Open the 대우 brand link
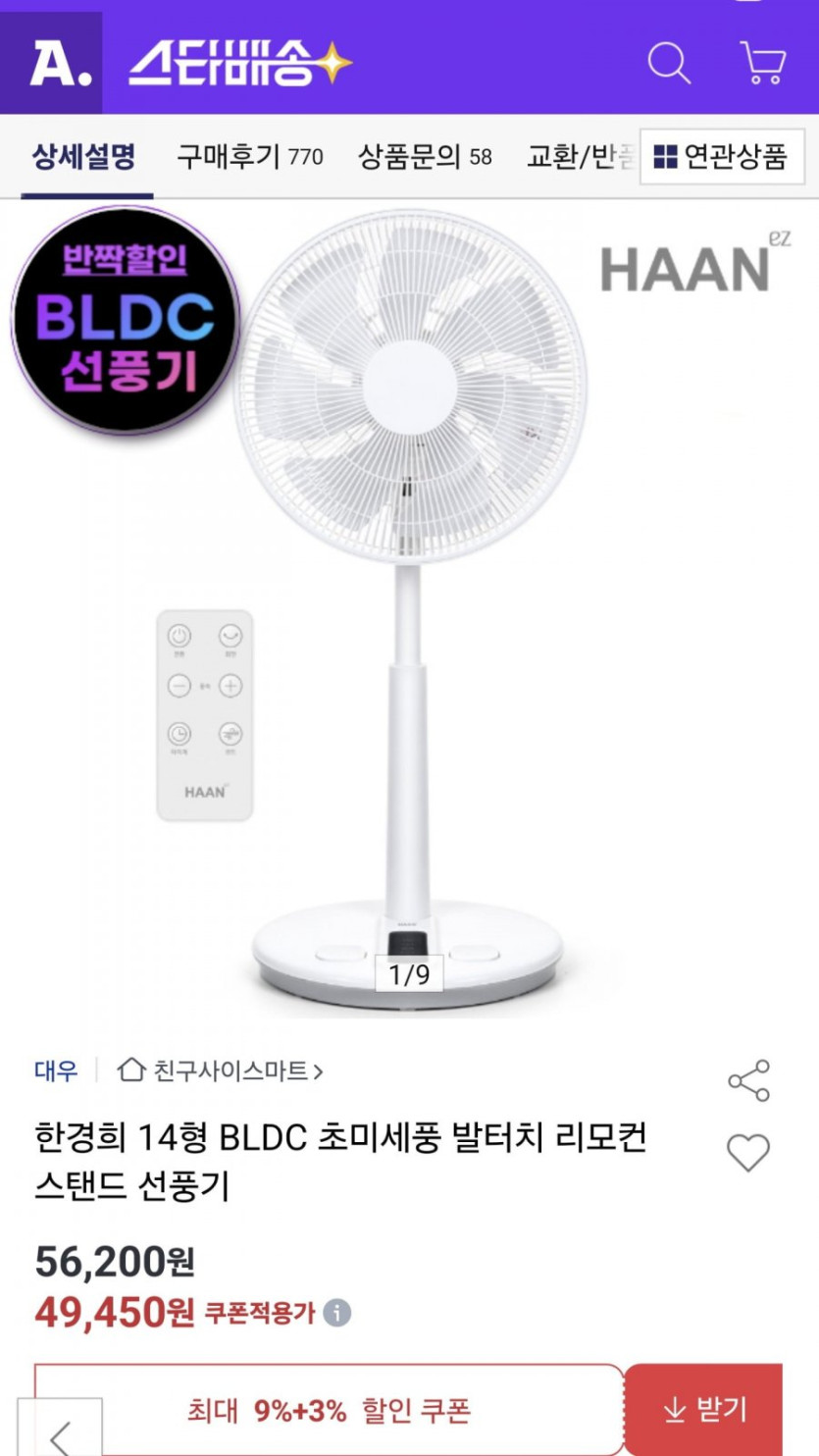The width and height of the screenshot is (819, 1456). (x=55, y=1070)
